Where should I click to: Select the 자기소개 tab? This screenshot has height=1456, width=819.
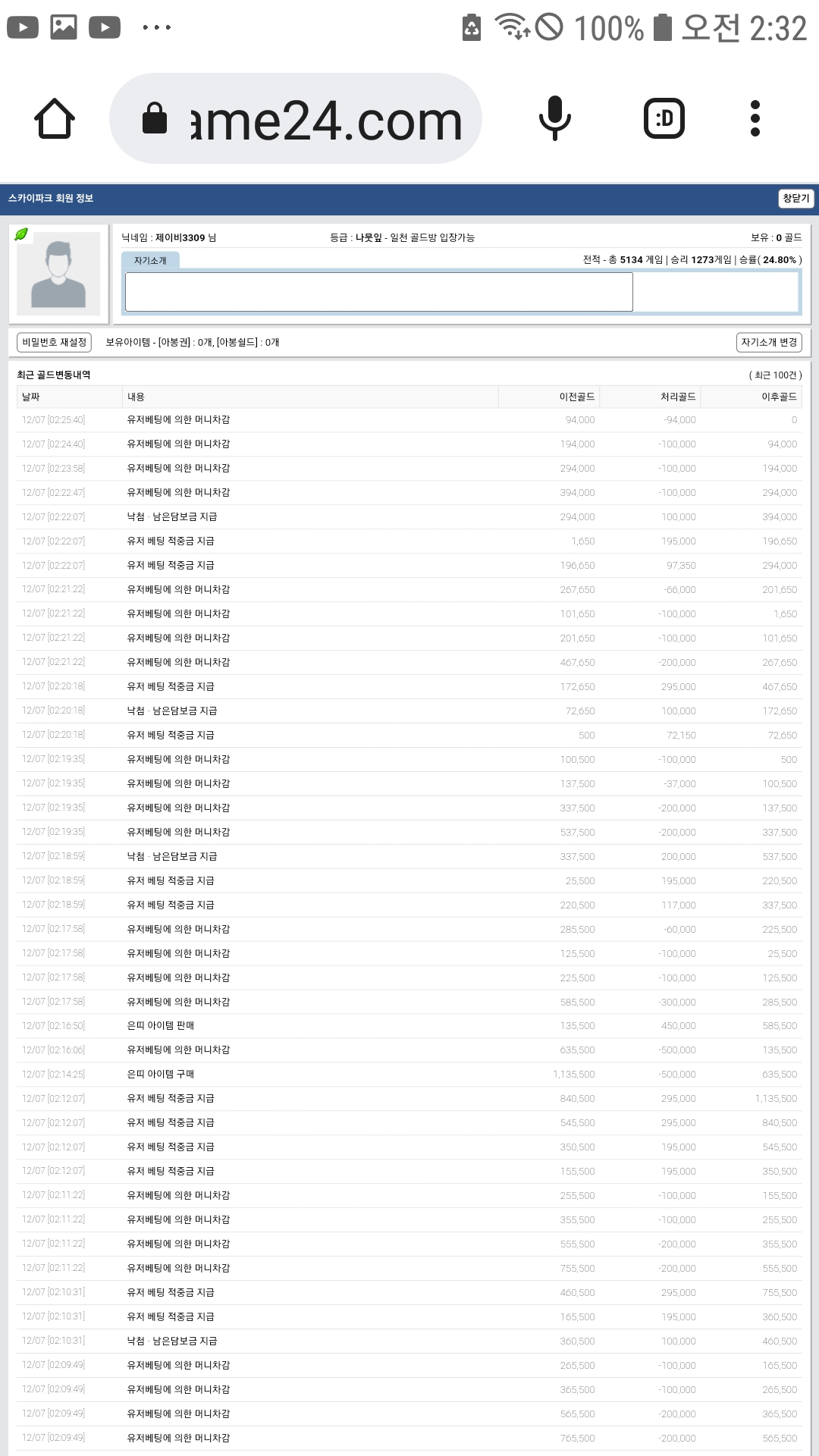coord(150,260)
